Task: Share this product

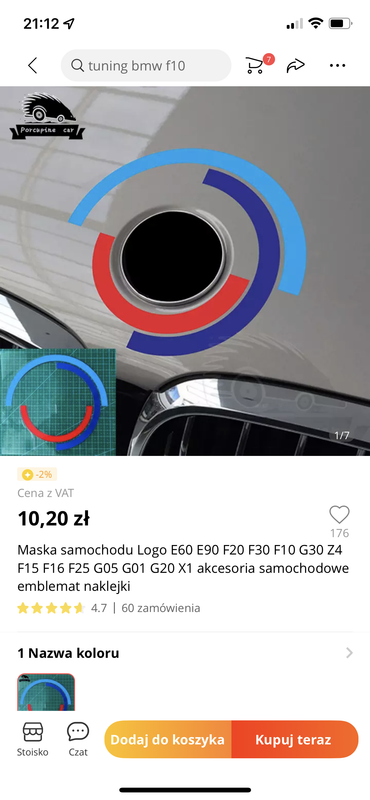Action: (295, 65)
